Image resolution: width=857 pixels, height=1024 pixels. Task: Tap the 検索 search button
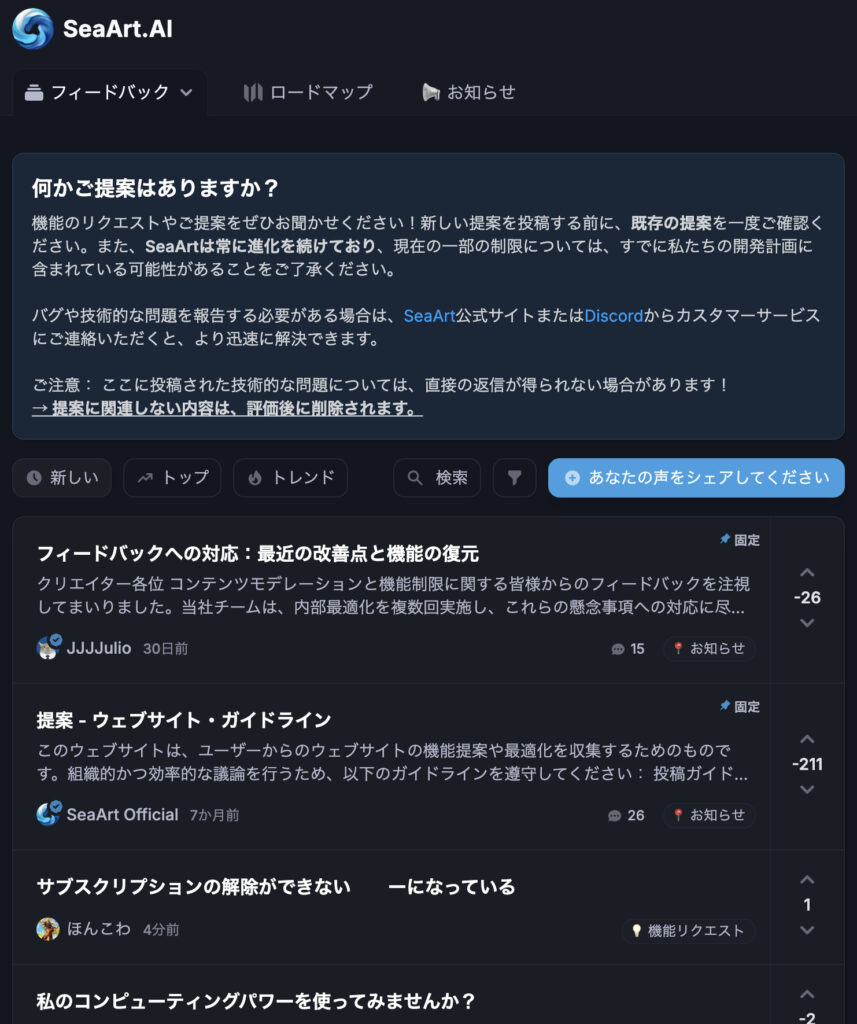click(437, 478)
